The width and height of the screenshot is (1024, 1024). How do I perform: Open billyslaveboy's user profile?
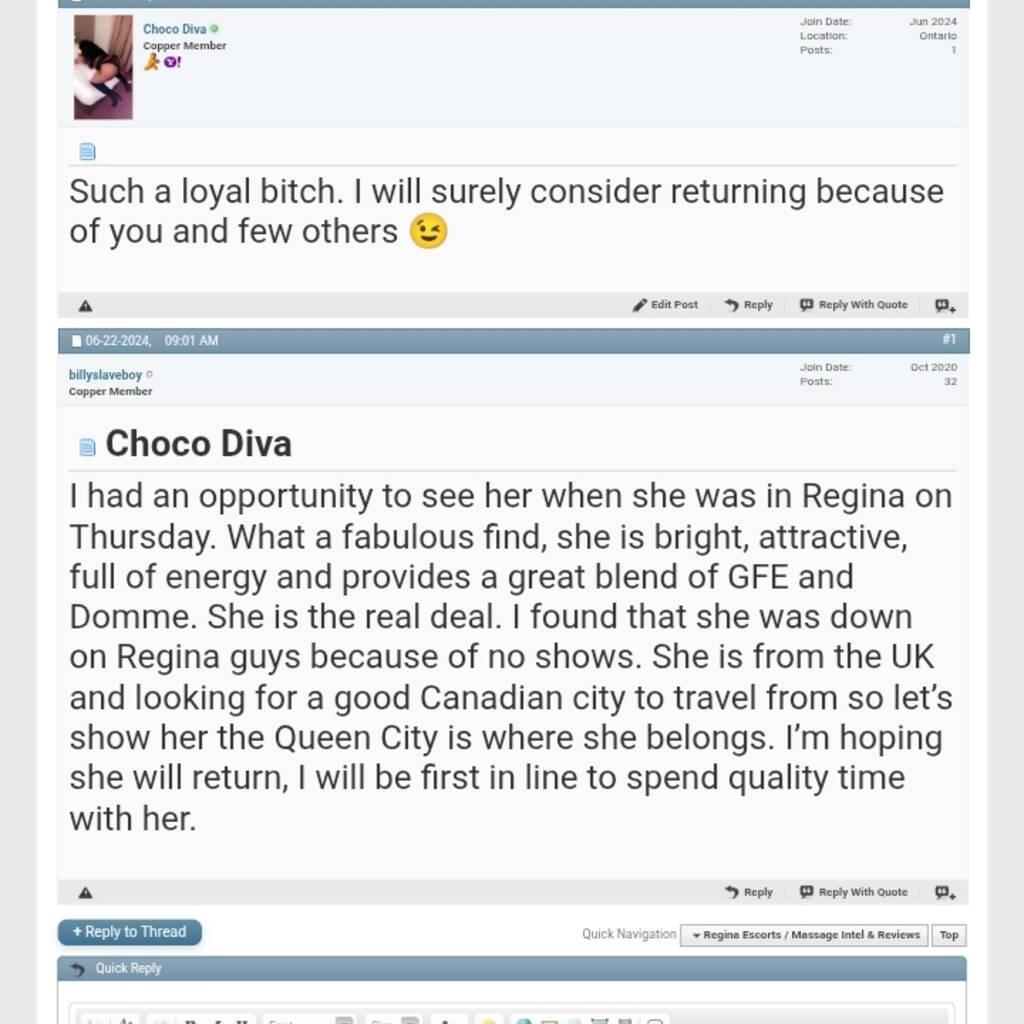coord(105,375)
